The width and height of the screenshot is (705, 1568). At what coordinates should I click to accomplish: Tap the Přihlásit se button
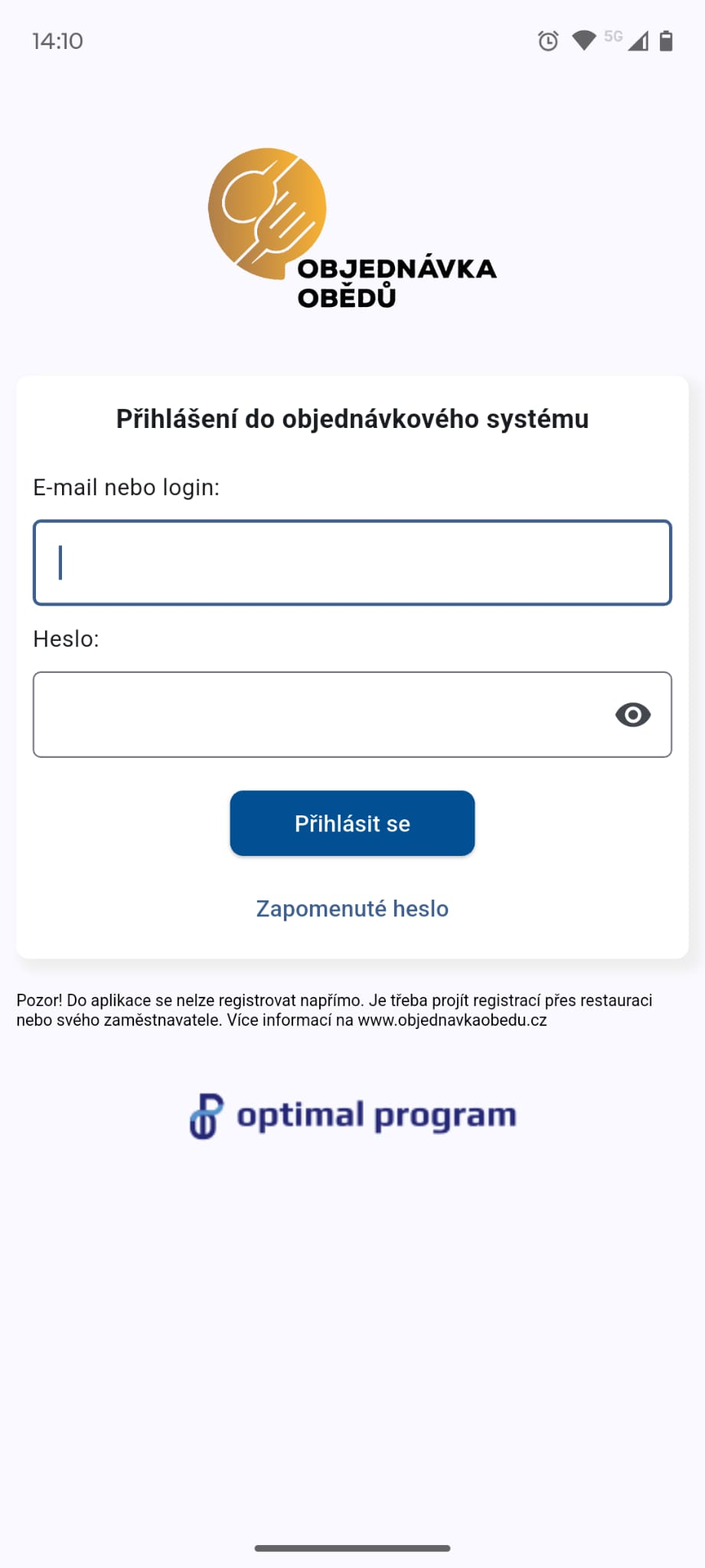(352, 823)
